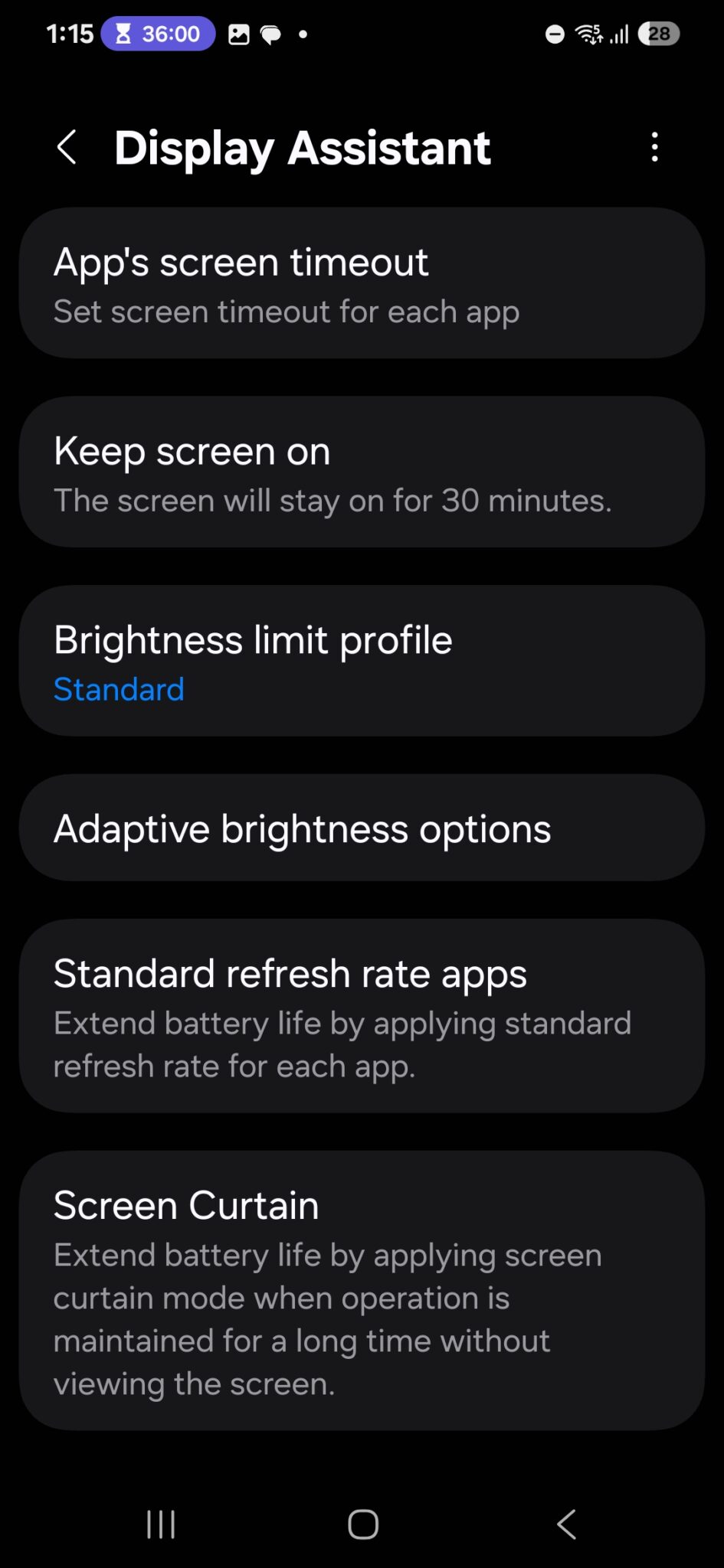Screen dimensions: 724x1568
Task: Open the three-dot overflow menu
Action: pos(654,147)
